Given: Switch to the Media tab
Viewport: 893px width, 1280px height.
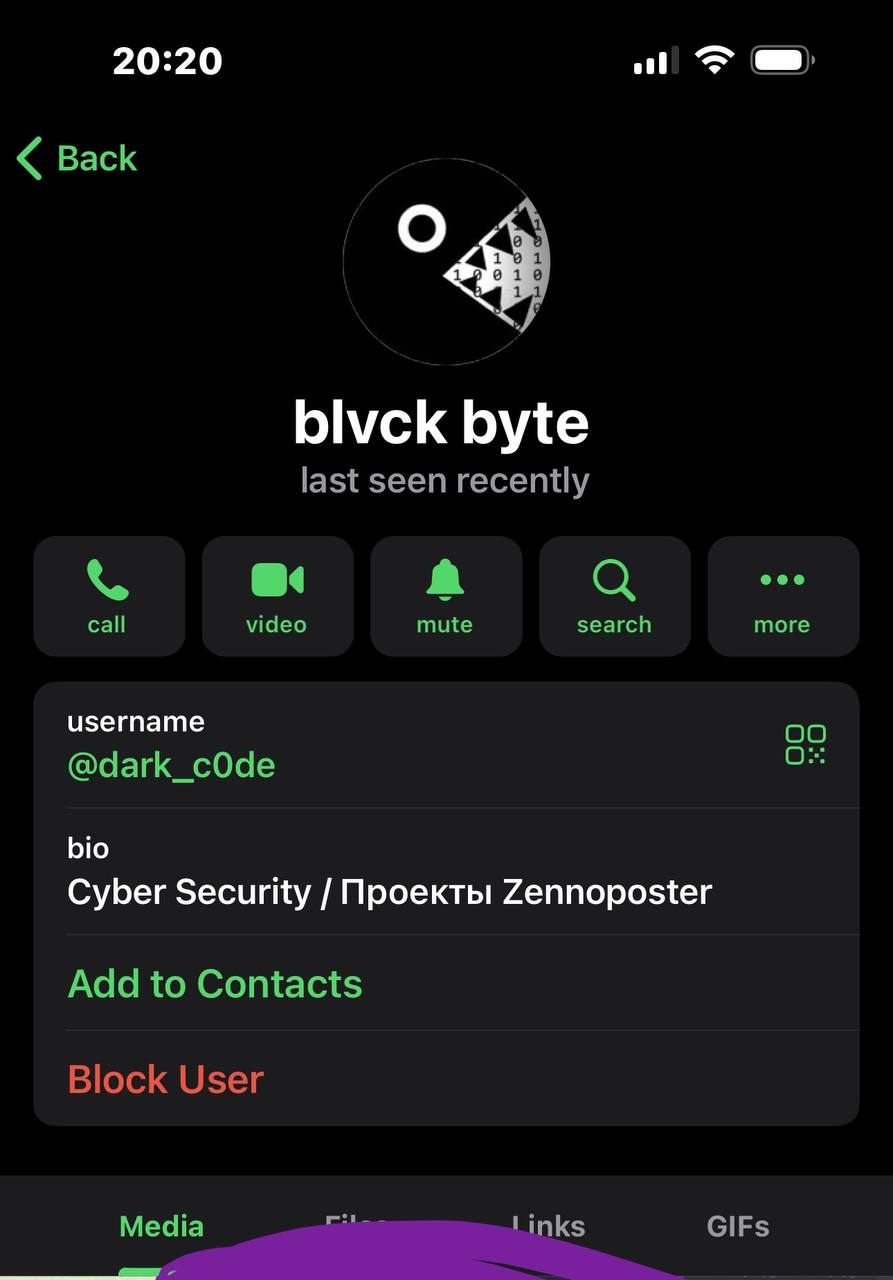Looking at the screenshot, I should tap(160, 1226).
